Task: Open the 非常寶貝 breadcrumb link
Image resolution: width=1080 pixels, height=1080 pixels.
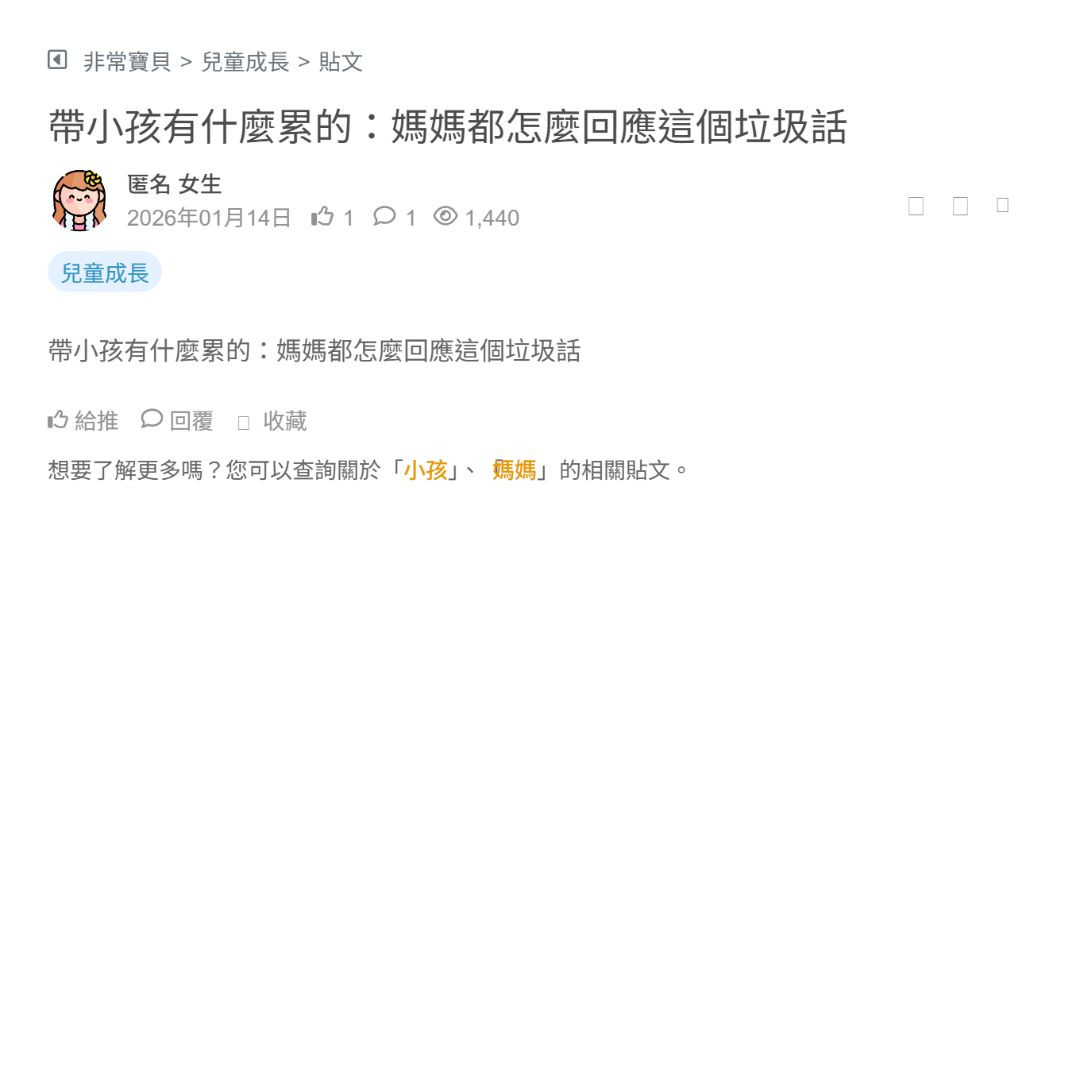Action: click(127, 62)
